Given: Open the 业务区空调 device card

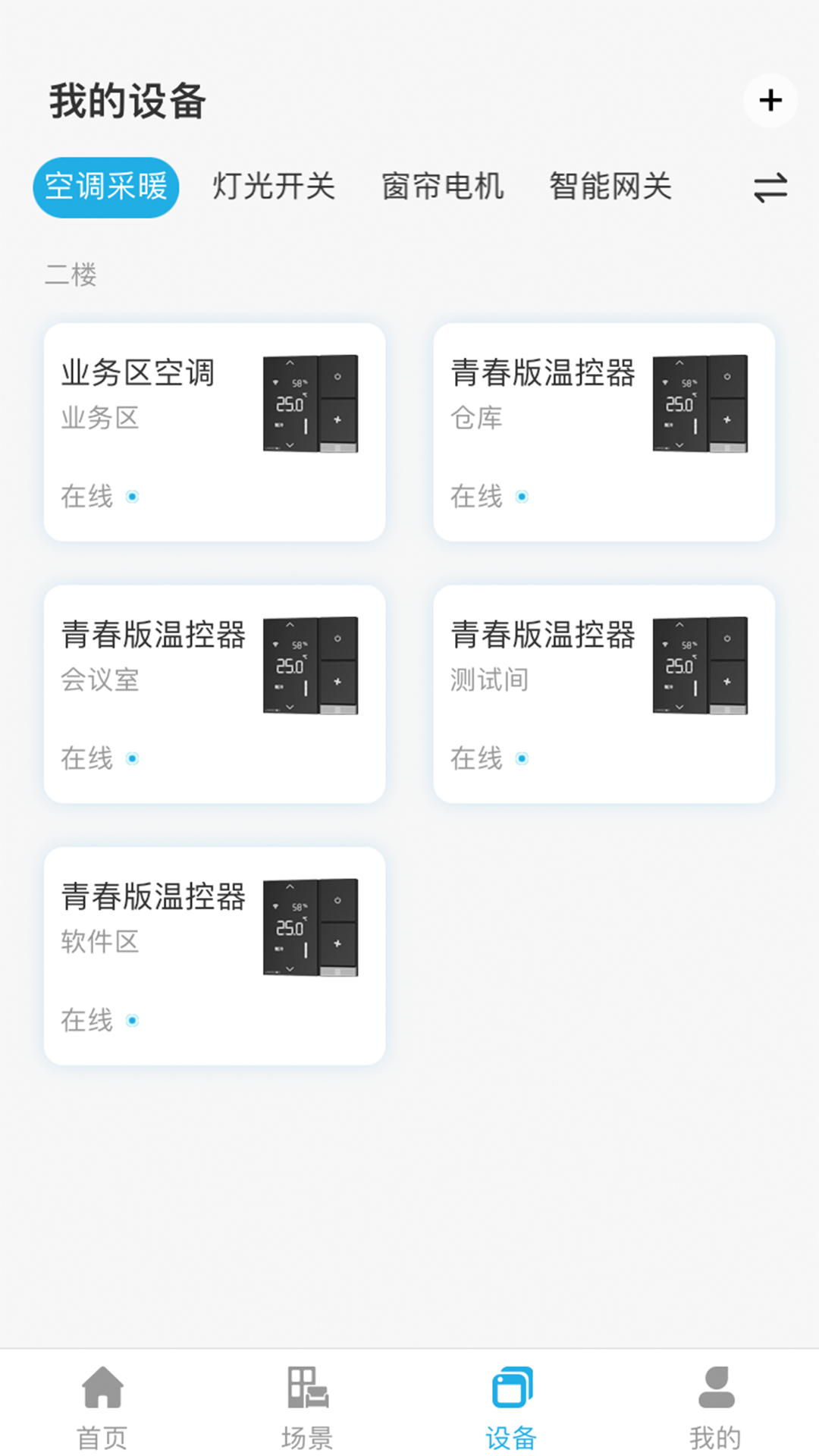Looking at the screenshot, I should tap(215, 432).
